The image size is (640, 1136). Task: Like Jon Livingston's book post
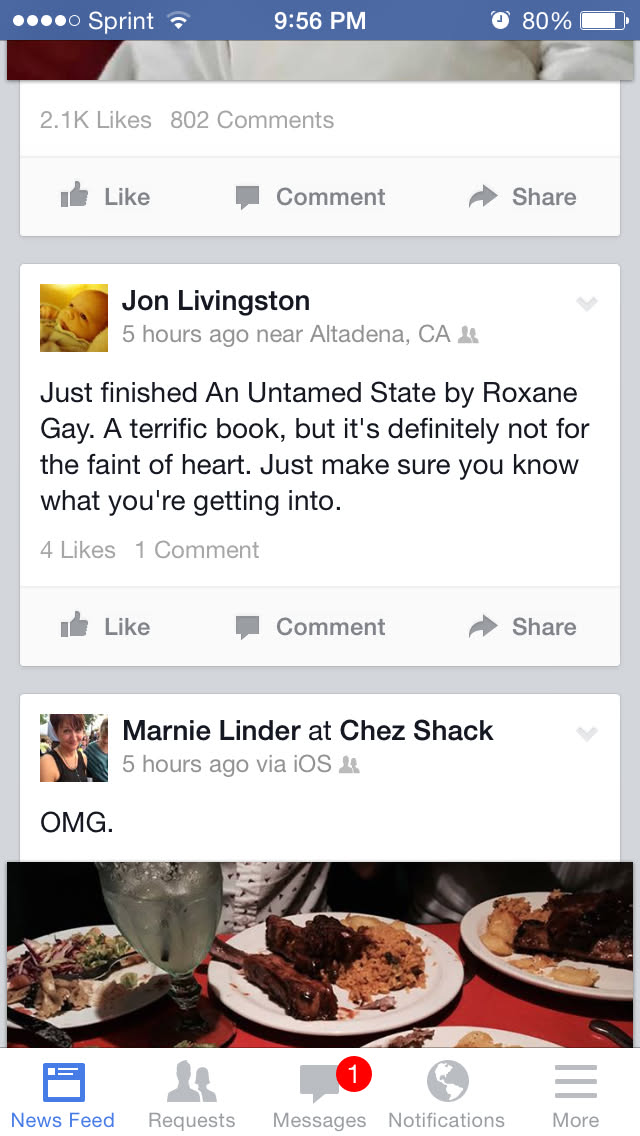point(106,627)
